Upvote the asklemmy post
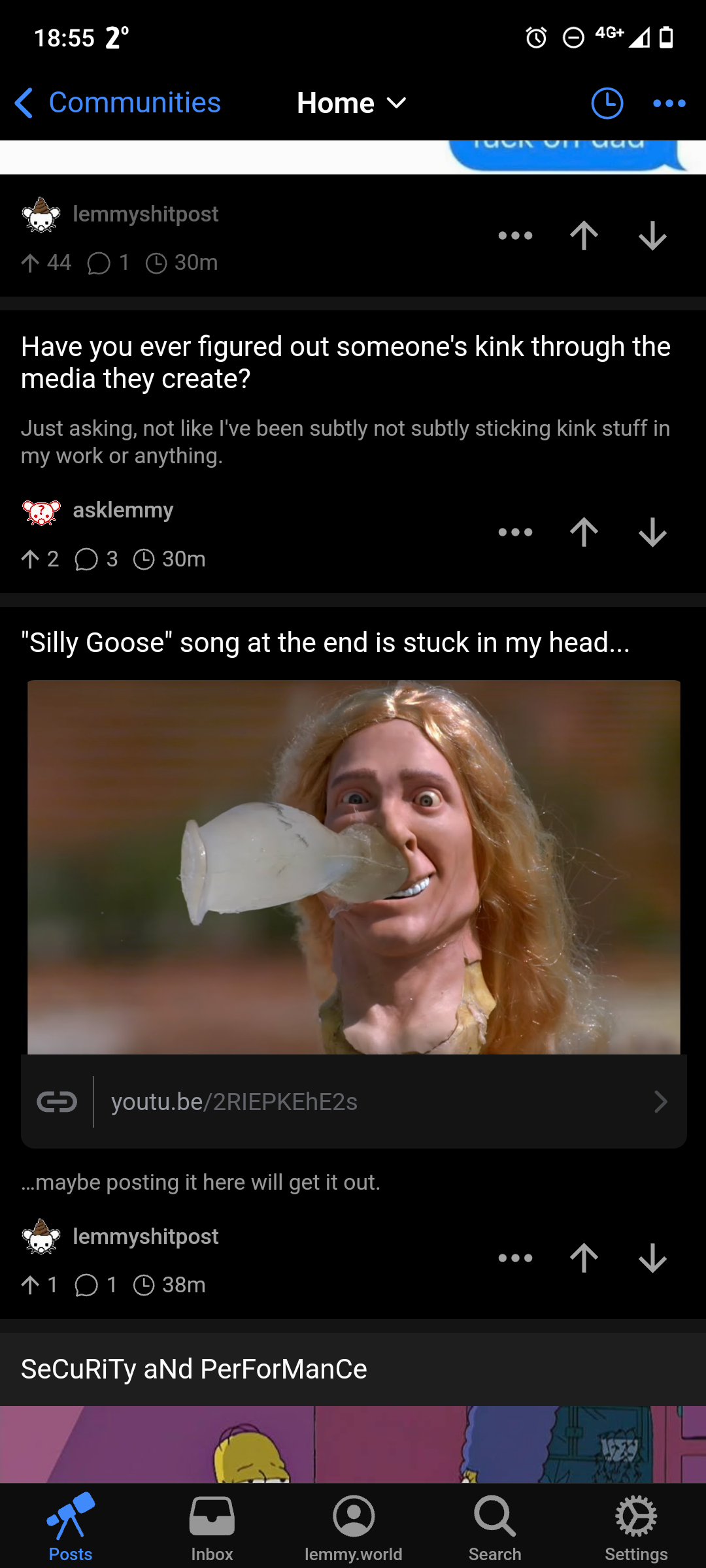Screen dimensions: 706x1568 click(583, 532)
